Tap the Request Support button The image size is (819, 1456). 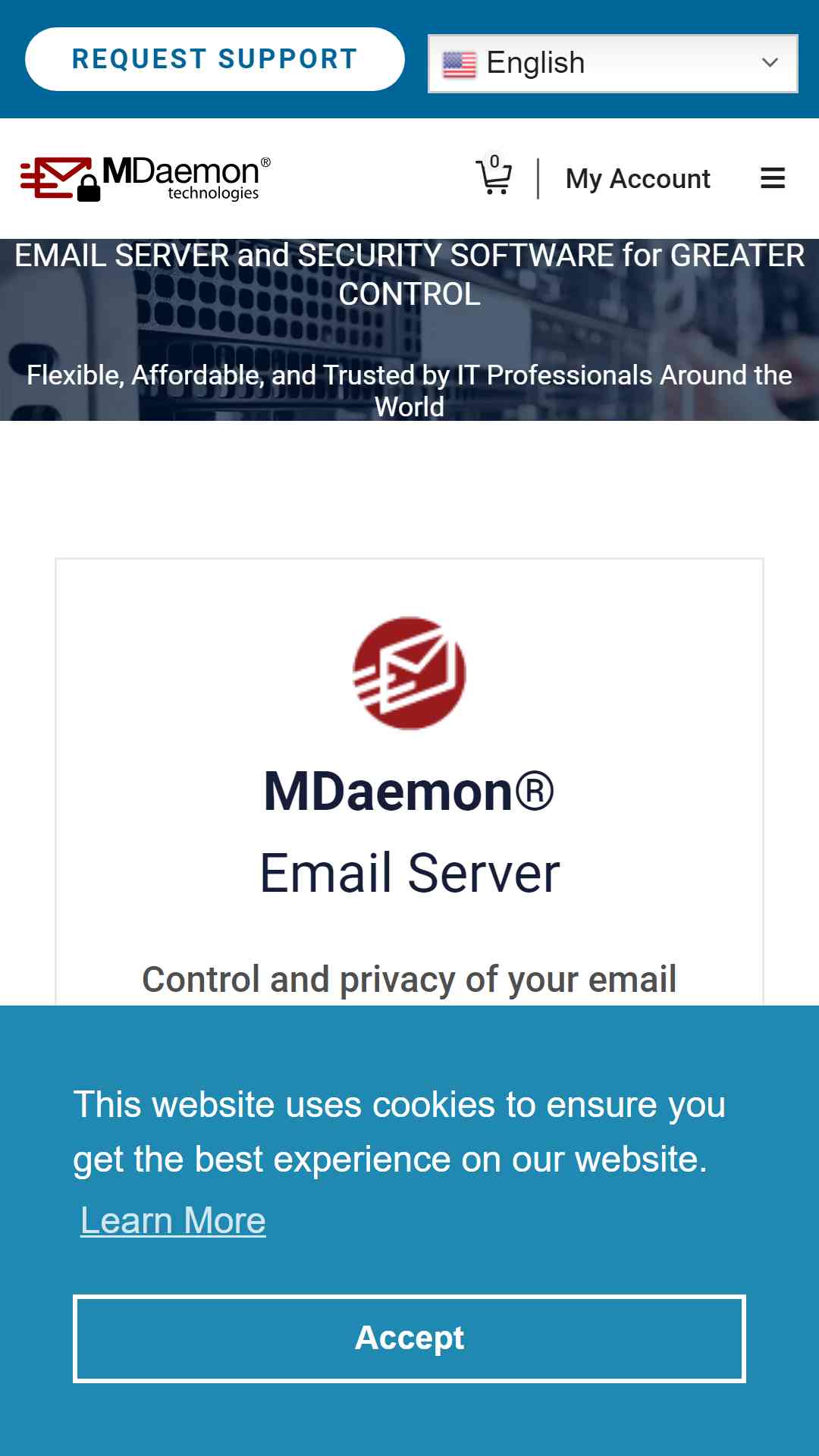215,59
